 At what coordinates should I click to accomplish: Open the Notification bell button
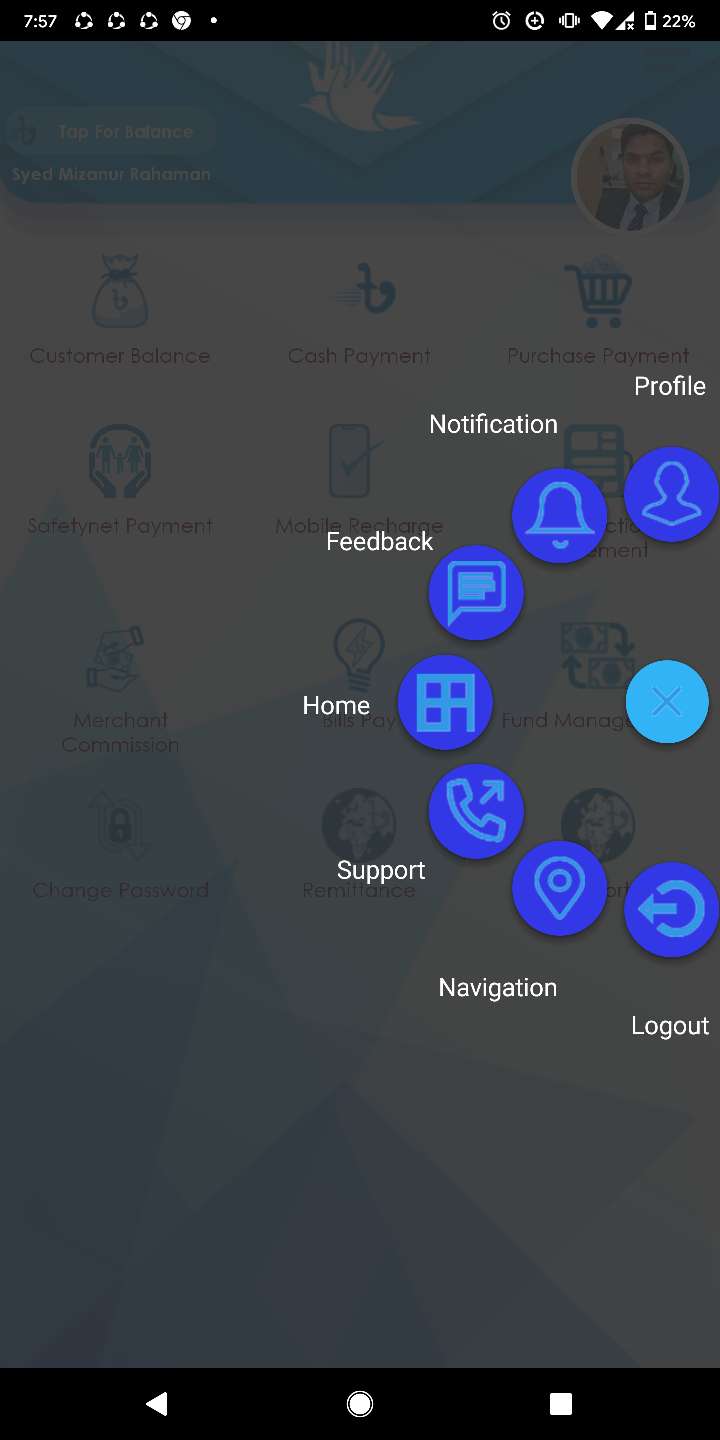click(559, 516)
